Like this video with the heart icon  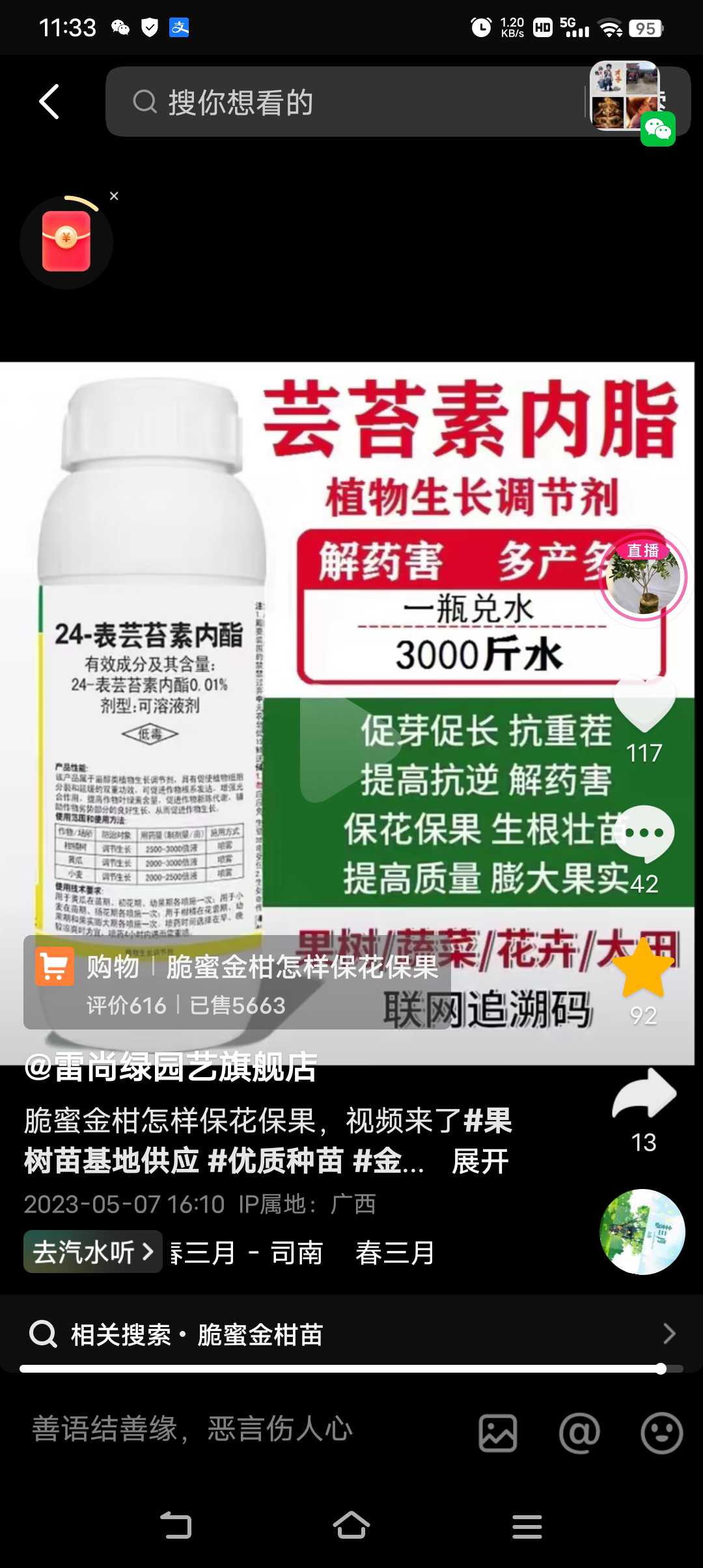644,705
